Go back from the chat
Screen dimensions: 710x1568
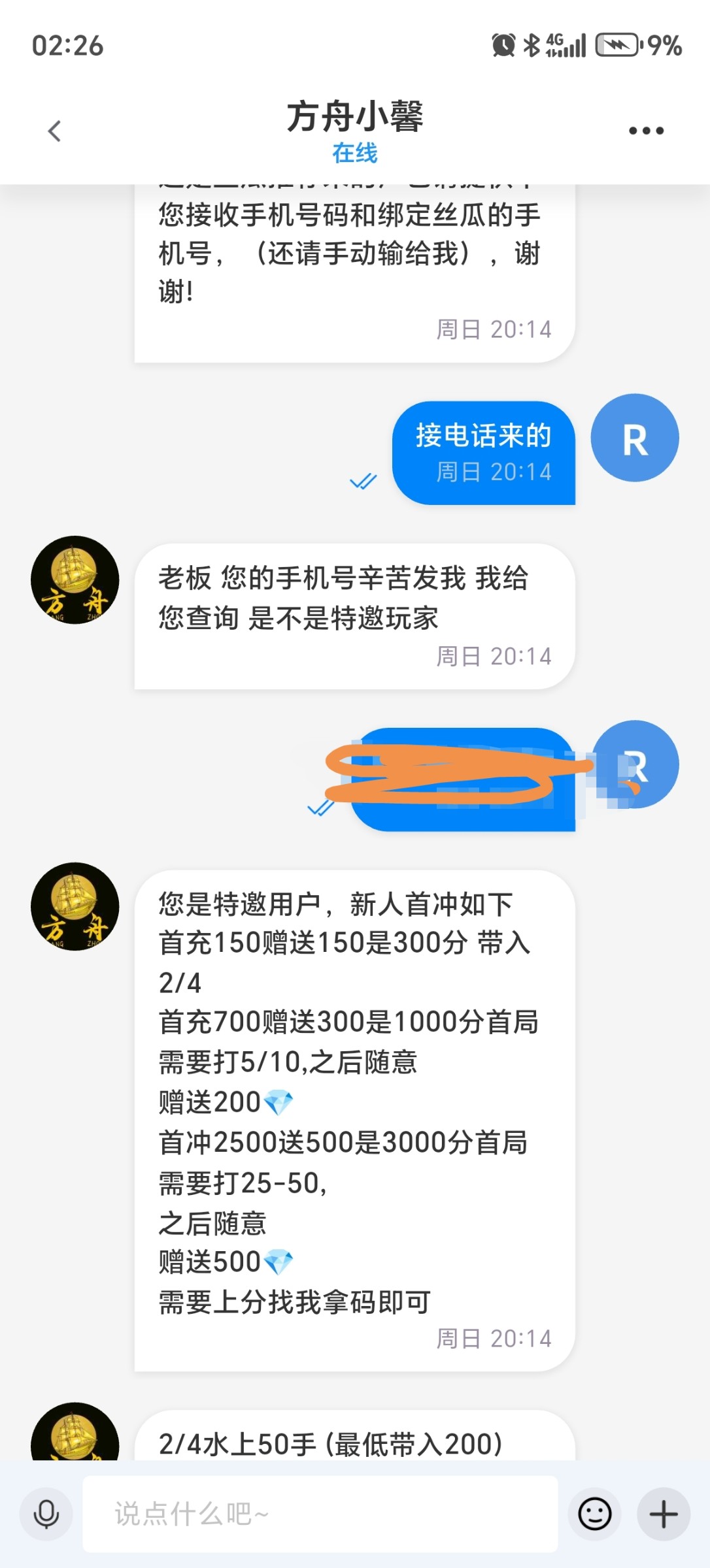pos(55,131)
